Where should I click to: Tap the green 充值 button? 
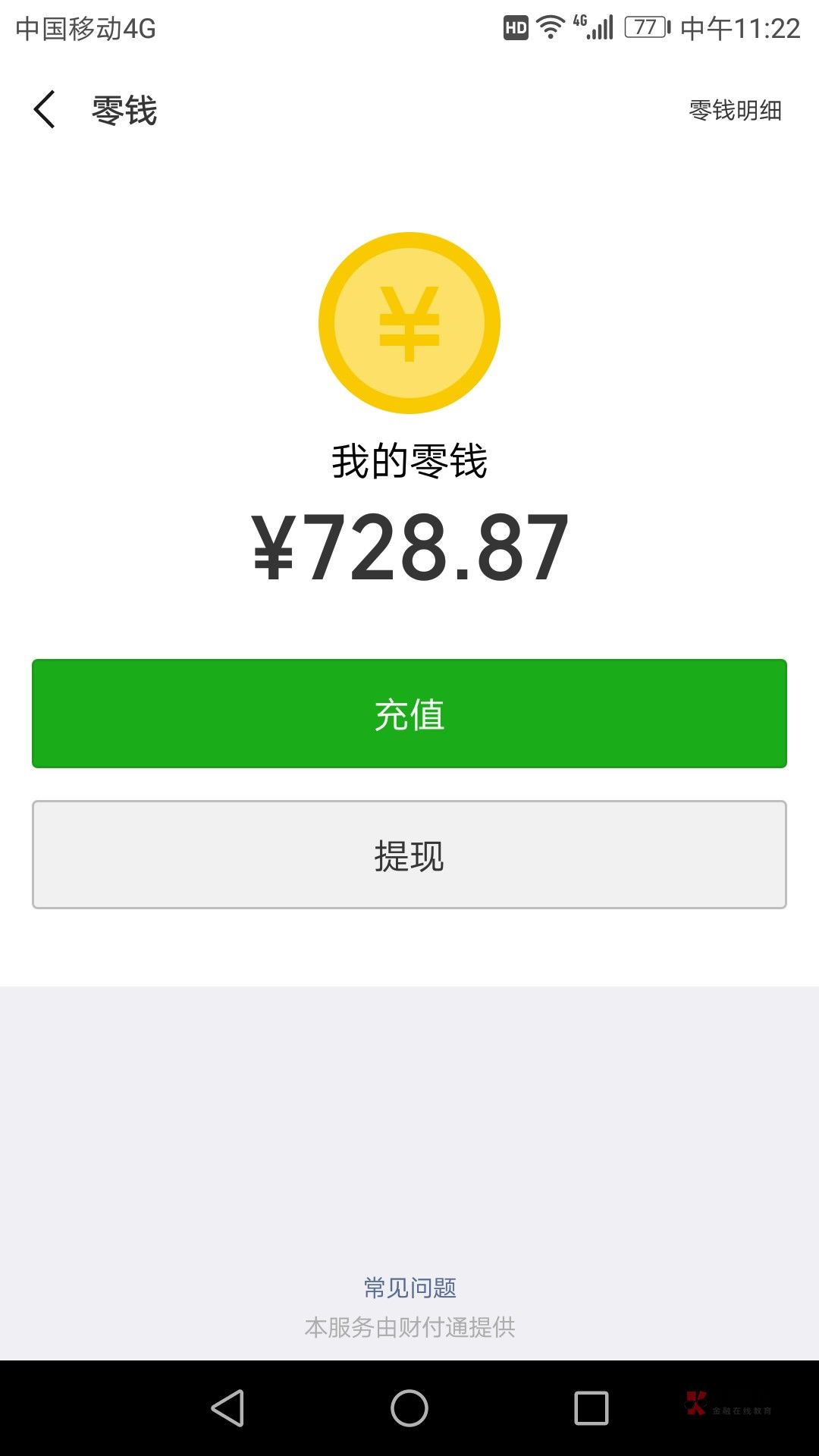[409, 714]
